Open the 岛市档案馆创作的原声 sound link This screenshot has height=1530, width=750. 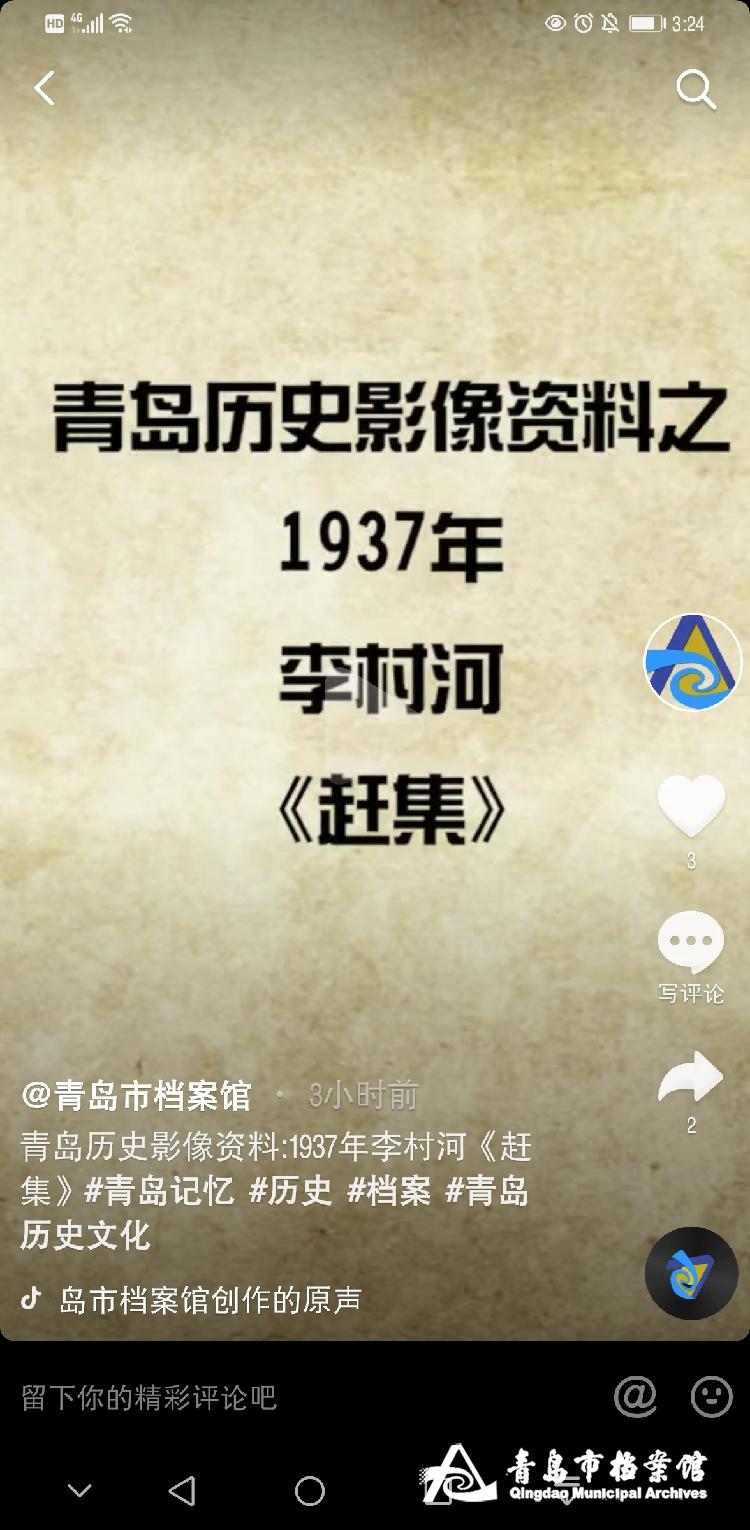click(x=210, y=1300)
